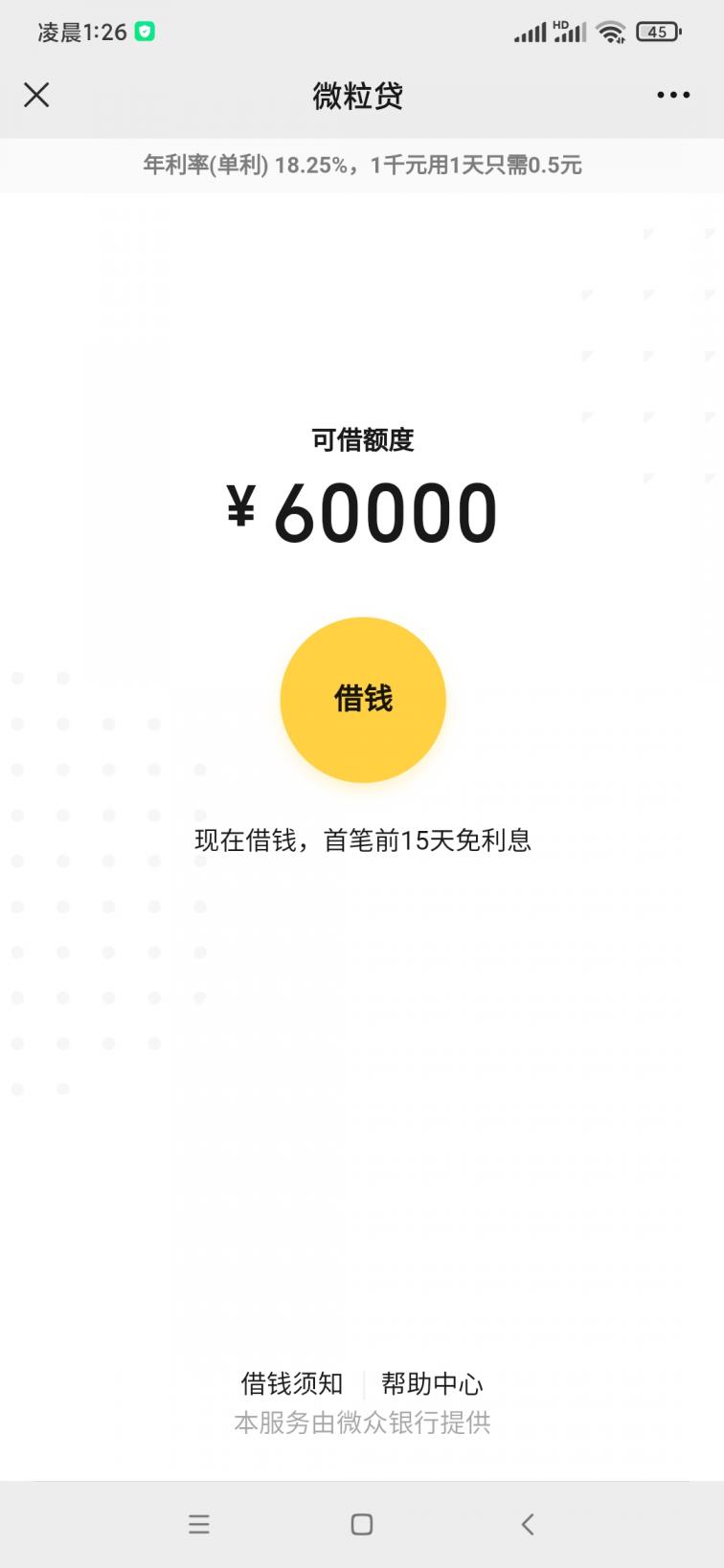Tap the back arrow in the navigation bar
This screenshot has width=724, height=1568.
[527, 1524]
